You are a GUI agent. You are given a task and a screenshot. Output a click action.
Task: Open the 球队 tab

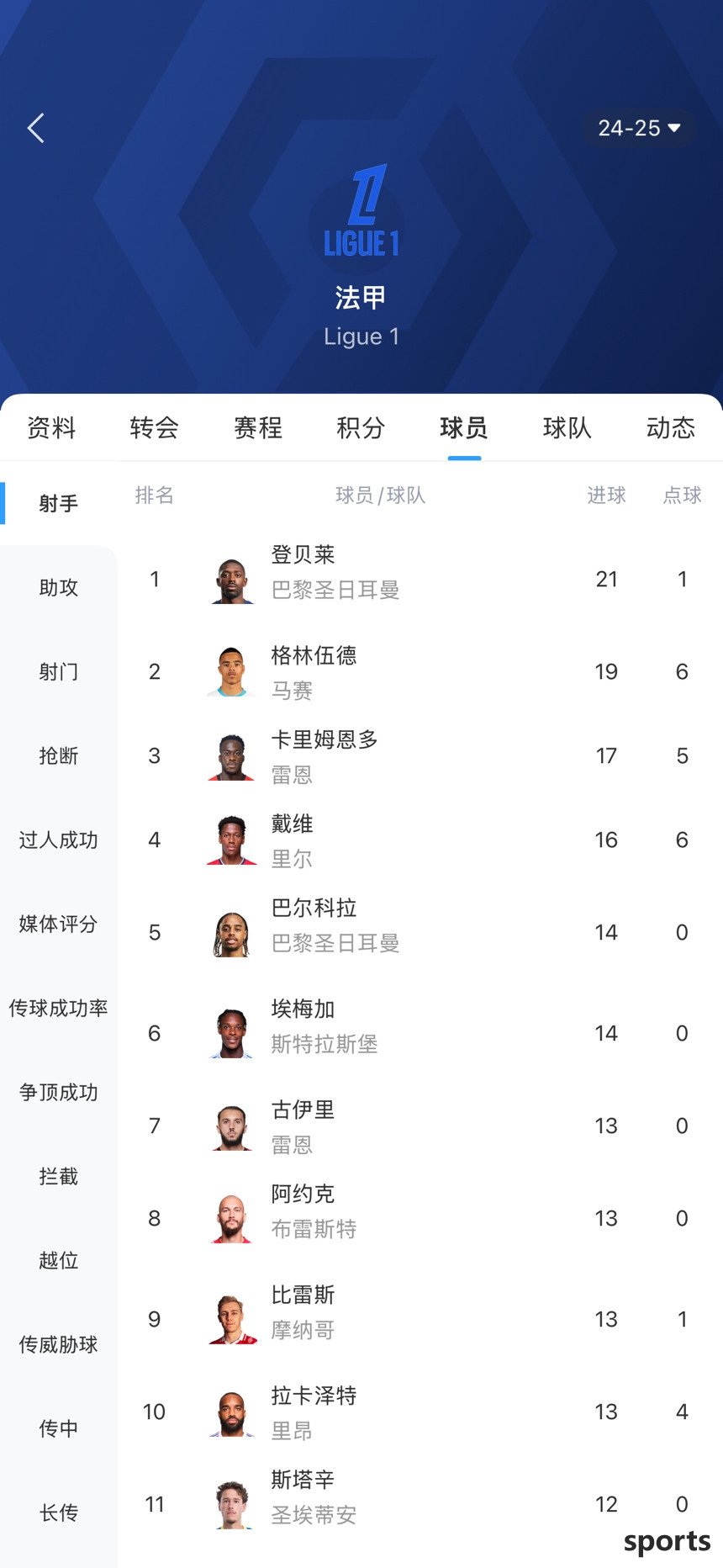[x=567, y=428]
